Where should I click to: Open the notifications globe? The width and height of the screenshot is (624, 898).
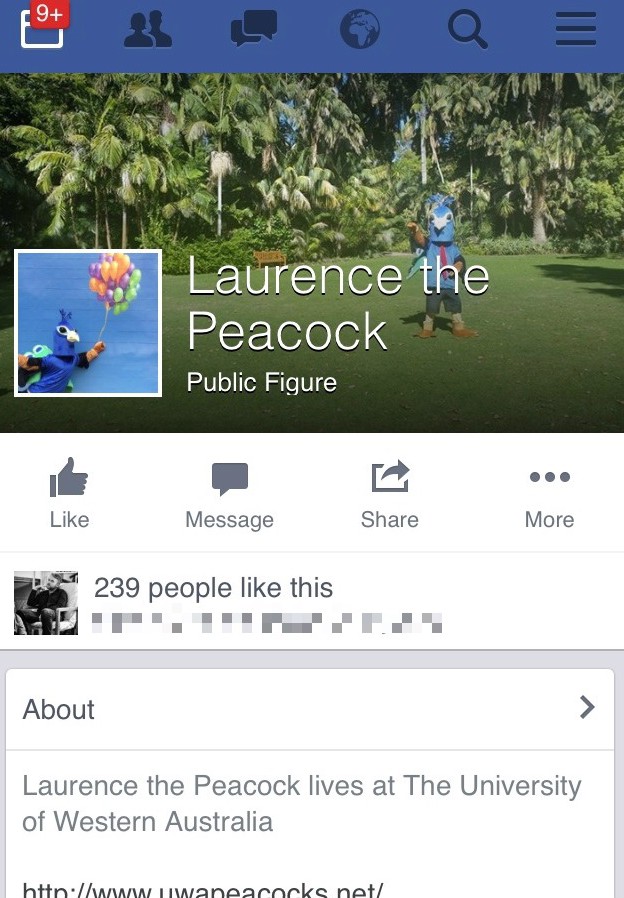click(x=360, y=31)
